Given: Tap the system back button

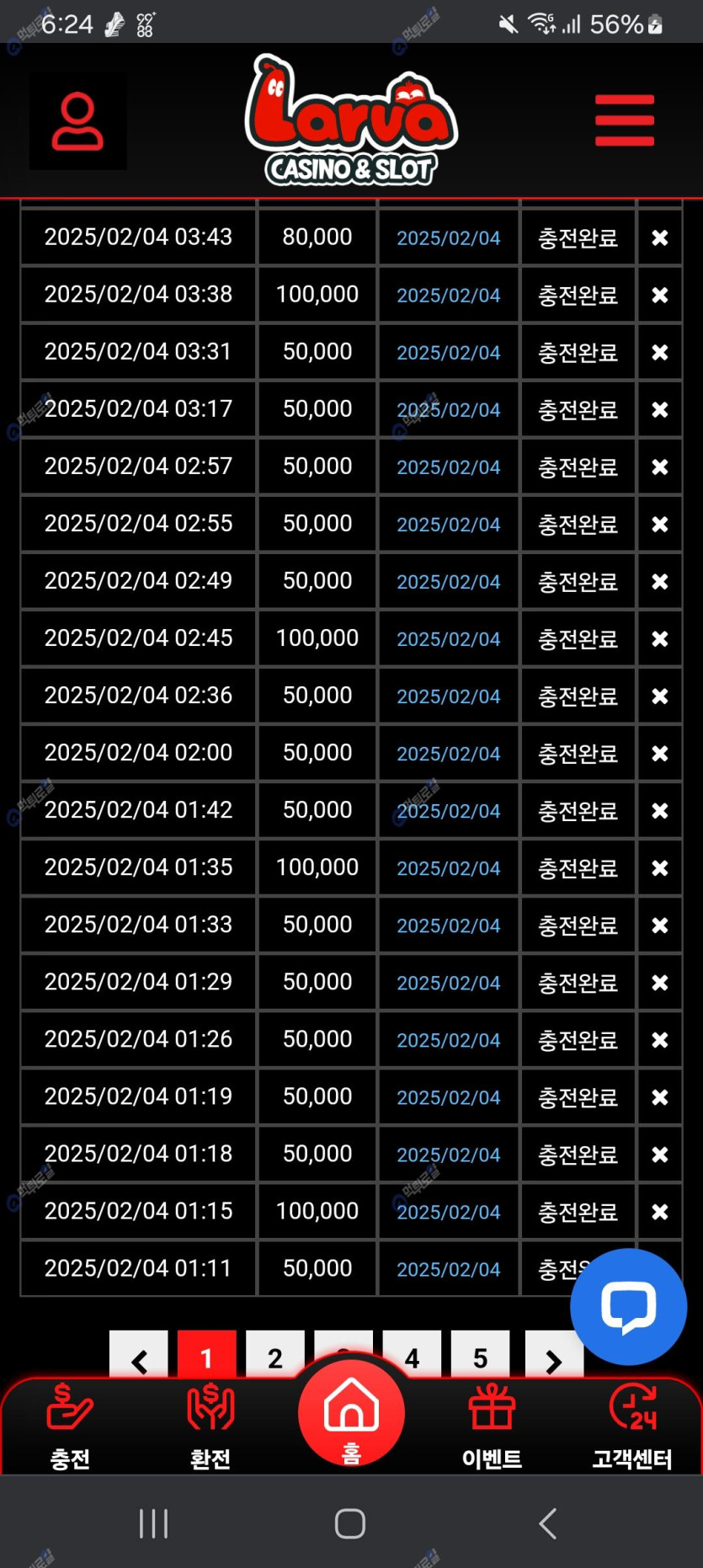Looking at the screenshot, I should (548, 1523).
